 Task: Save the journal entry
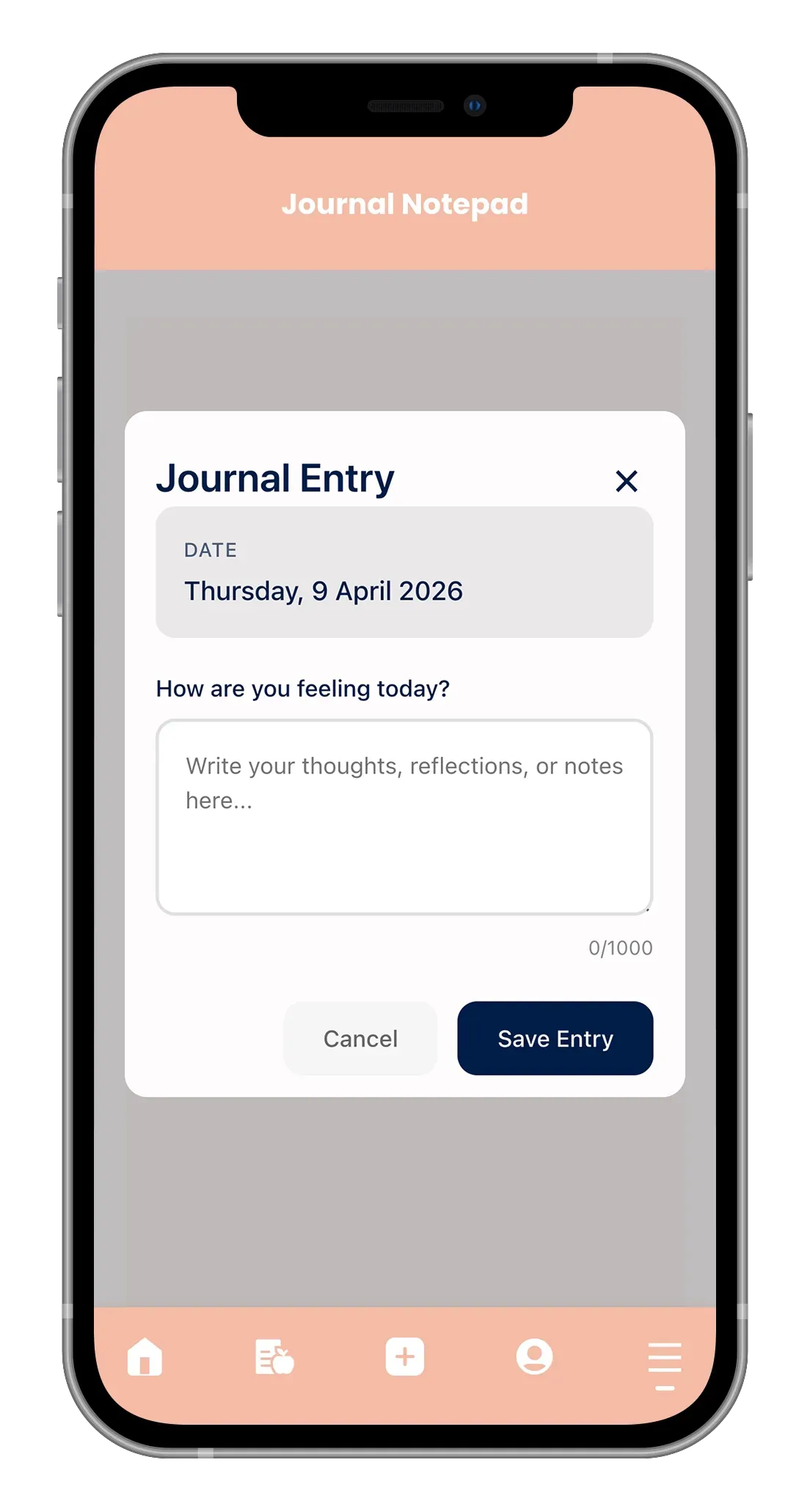[x=555, y=1038]
